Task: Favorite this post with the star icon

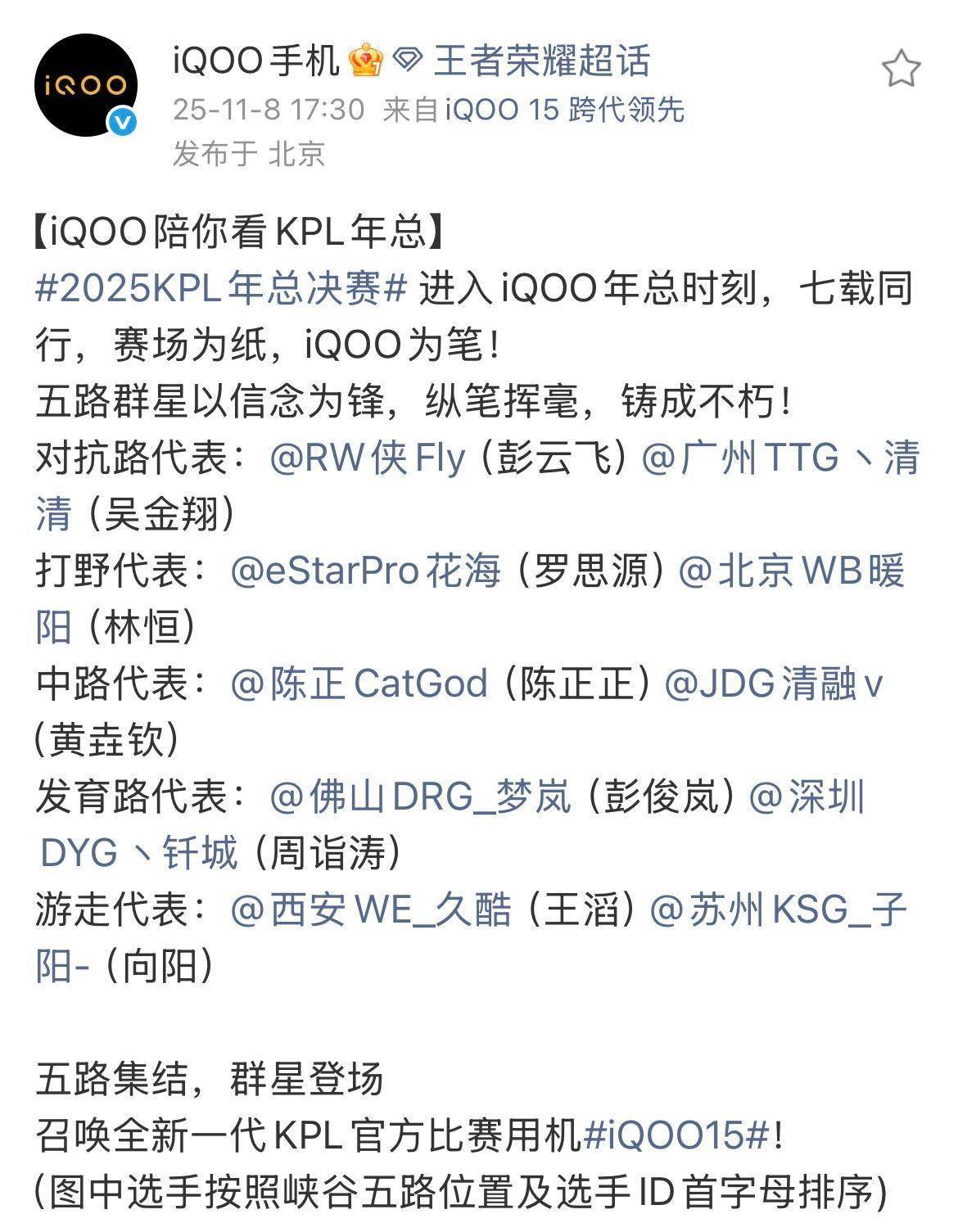Action: pyautogui.click(x=902, y=68)
